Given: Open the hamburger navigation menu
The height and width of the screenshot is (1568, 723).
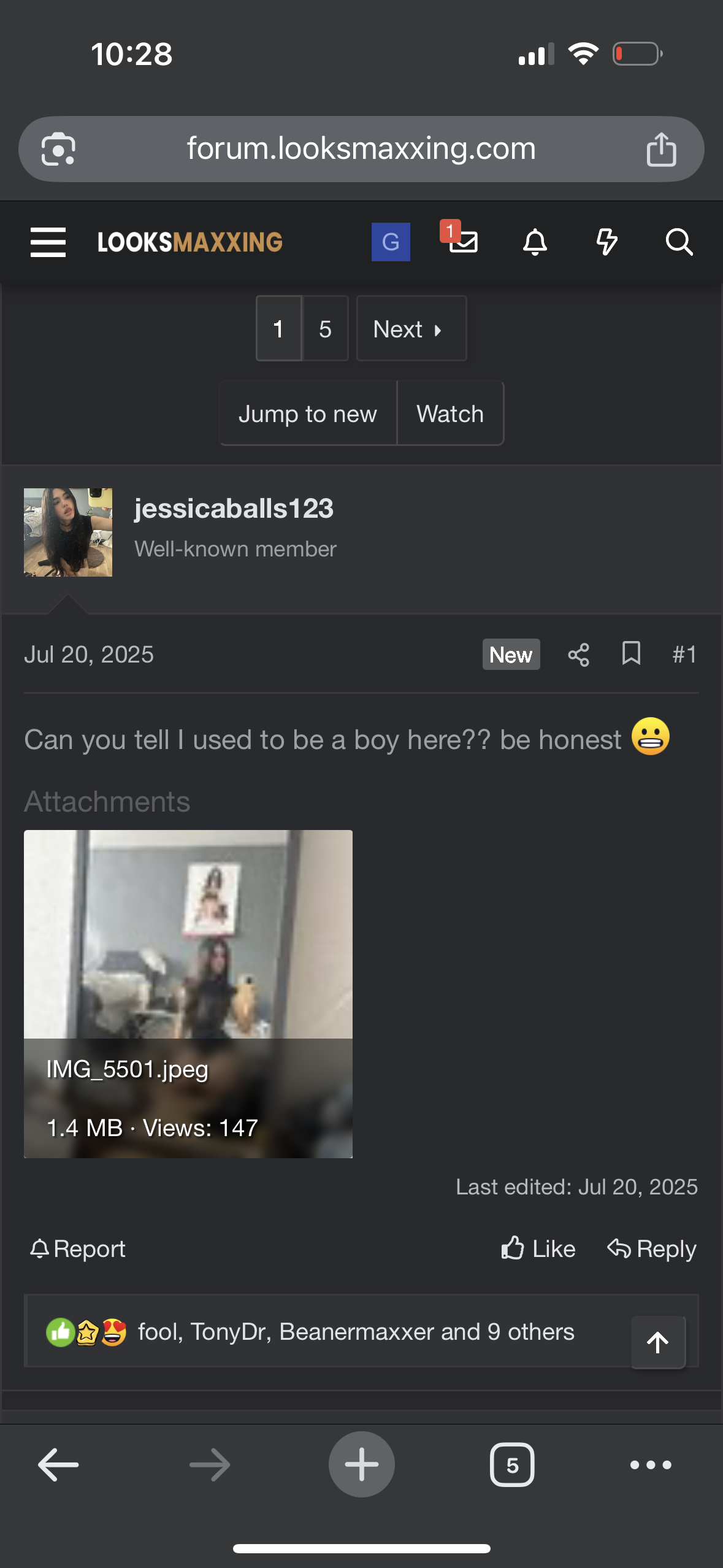Looking at the screenshot, I should pos(48,242).
